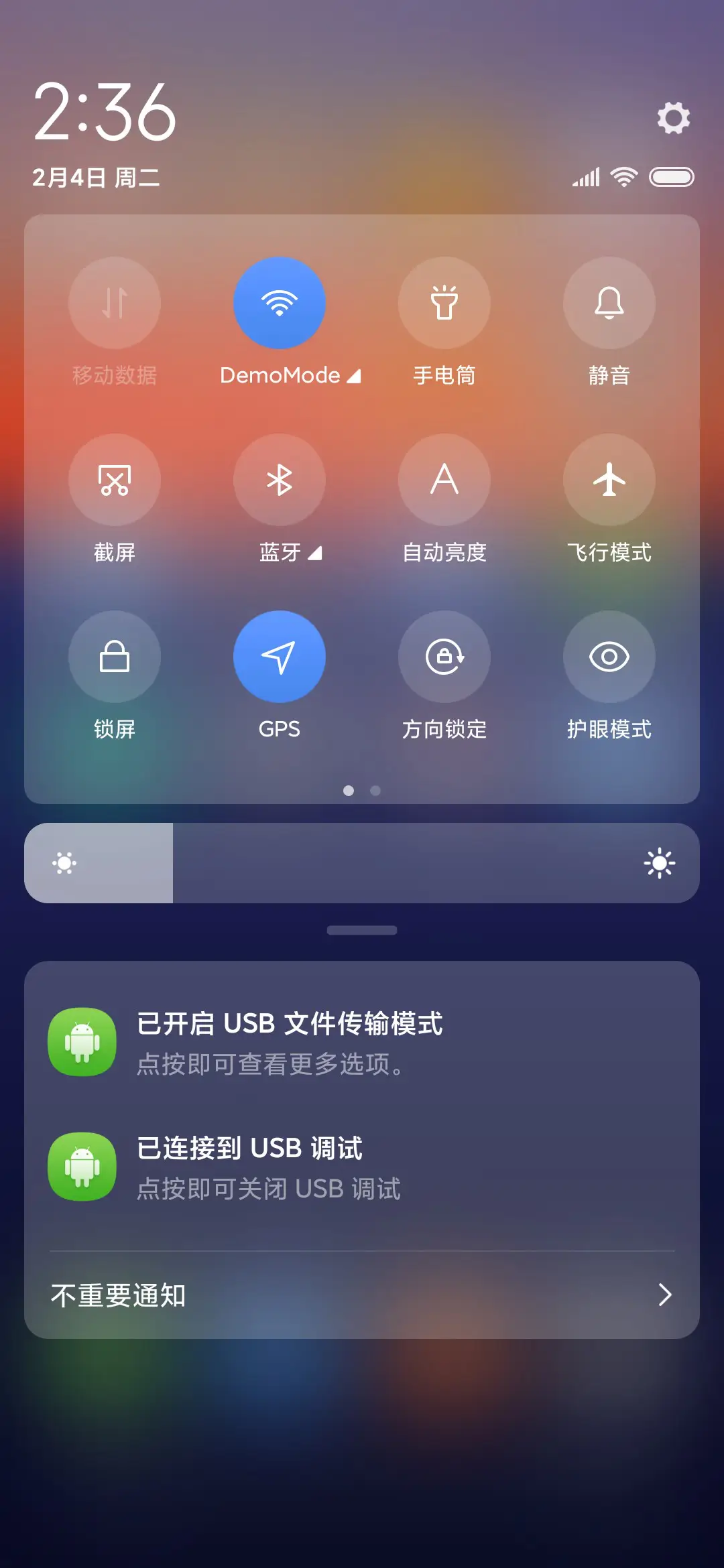This screenshot has height=1568, width=724.
Task: Switch to second quick settings page dot
Action: (375, 791)
